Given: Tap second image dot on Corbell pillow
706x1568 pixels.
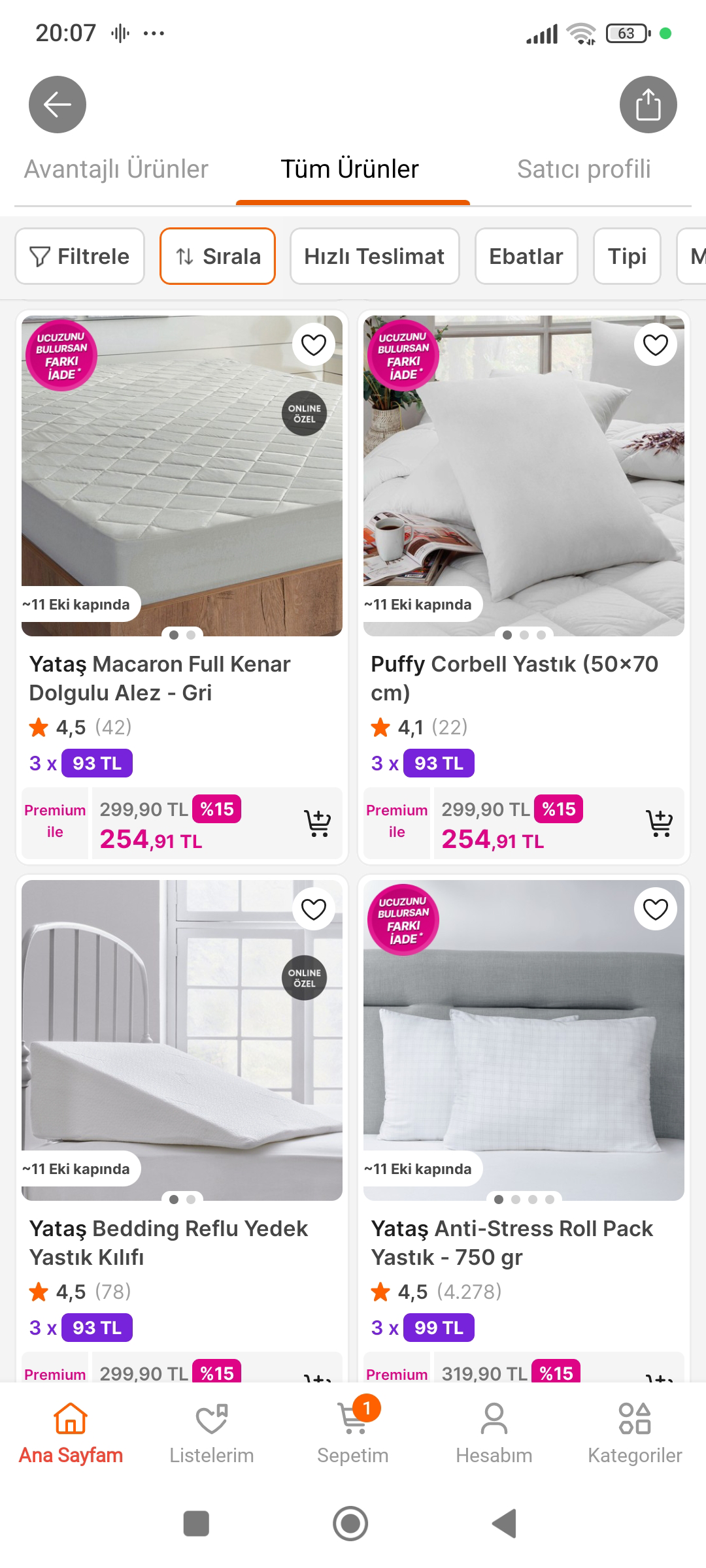Looking at the screenshot, I should pos(524,634).
